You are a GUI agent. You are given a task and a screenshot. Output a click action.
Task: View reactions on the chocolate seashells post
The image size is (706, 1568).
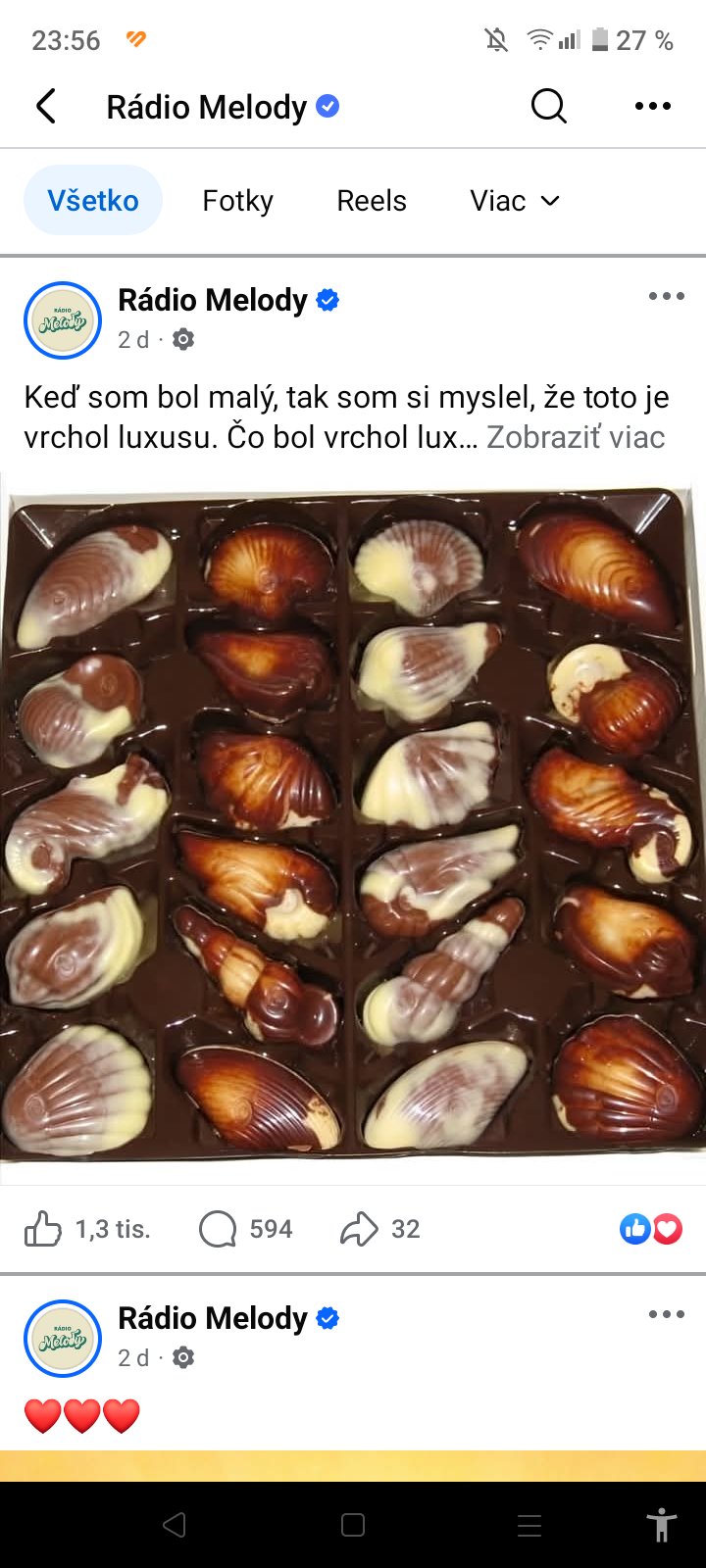(x=651, y=1229)
